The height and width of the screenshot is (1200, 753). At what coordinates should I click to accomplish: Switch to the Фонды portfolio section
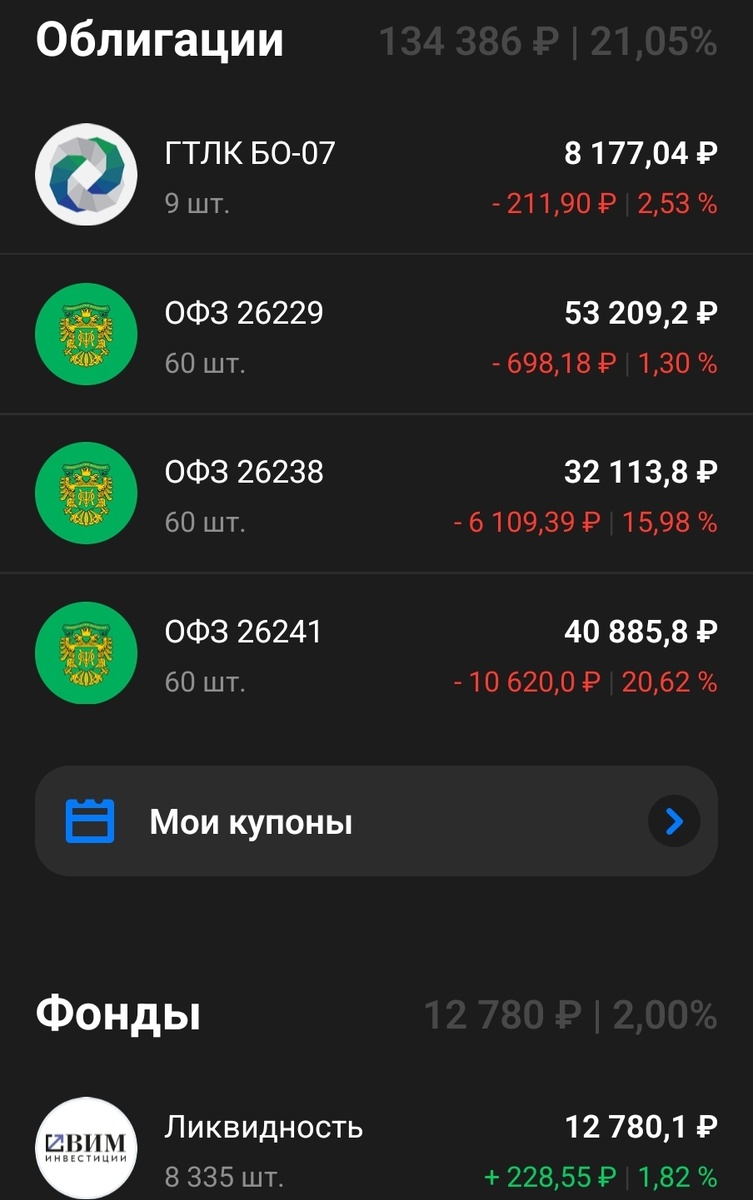(x=117, y=1014)
